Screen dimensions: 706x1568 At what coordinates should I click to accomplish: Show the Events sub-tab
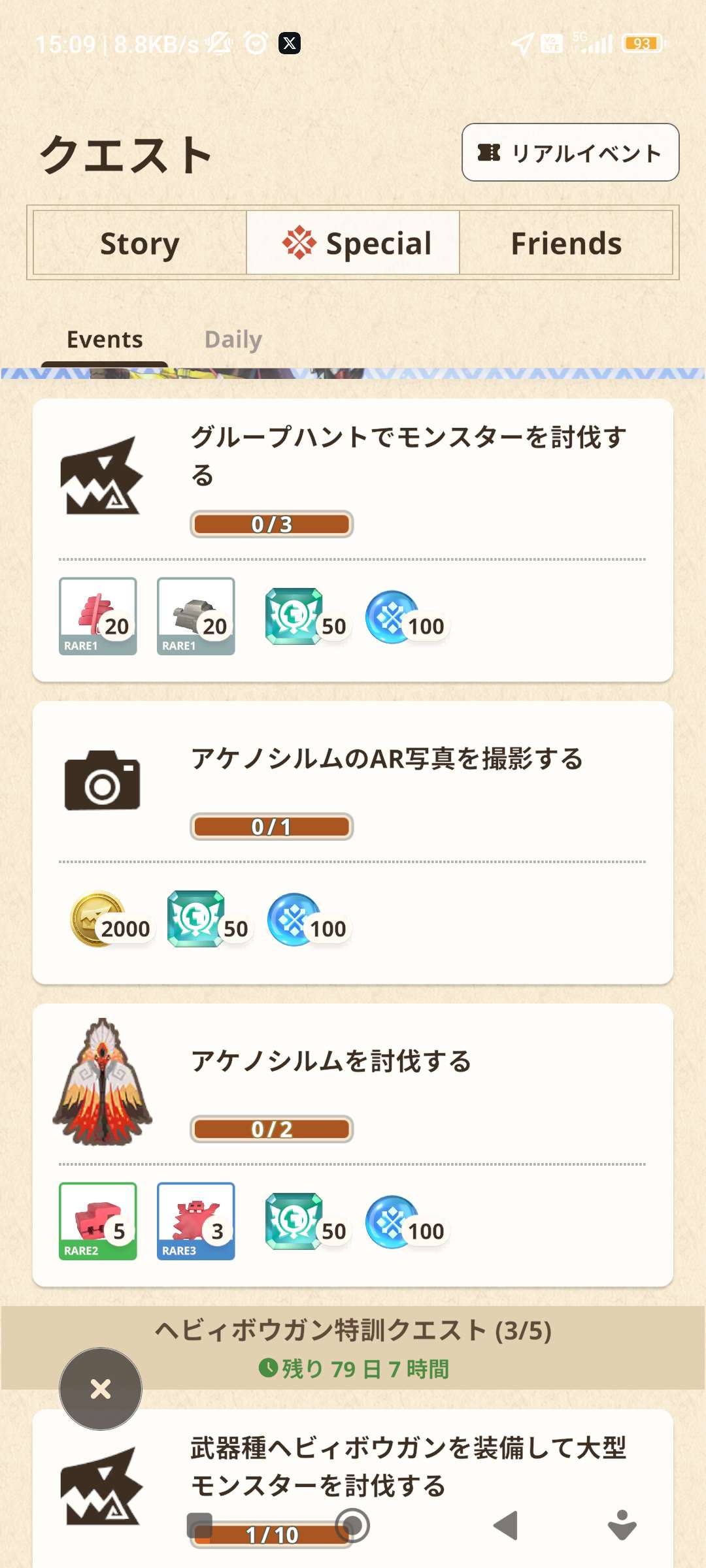click(x=105, y=340)
